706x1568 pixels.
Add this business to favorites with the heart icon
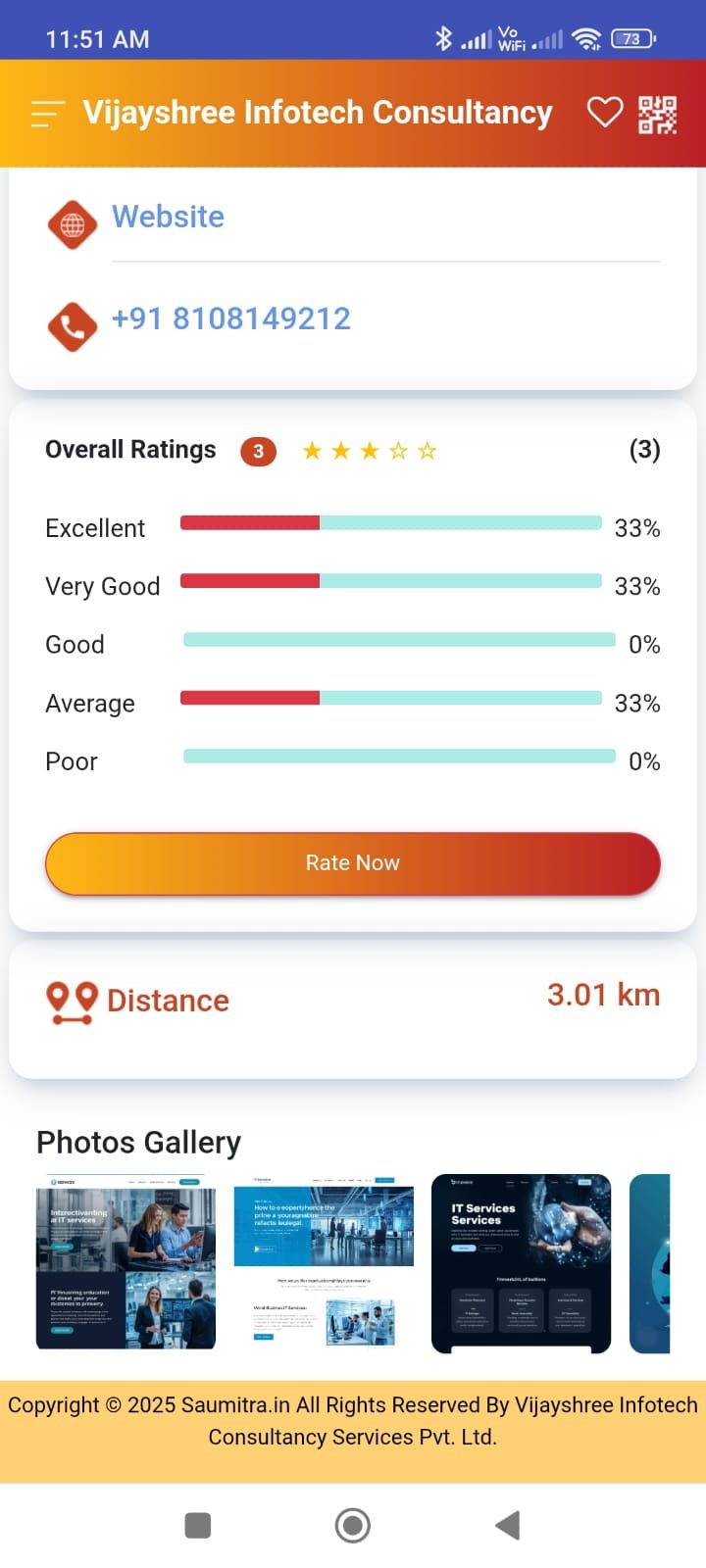point(604,113)
